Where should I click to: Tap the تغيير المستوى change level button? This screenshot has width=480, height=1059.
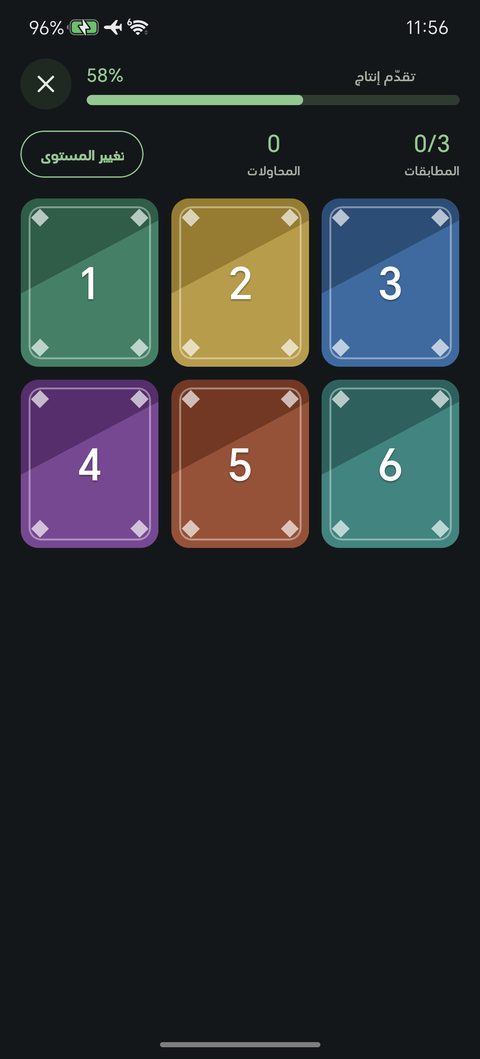pyautogui.click(x=82, y=155)
